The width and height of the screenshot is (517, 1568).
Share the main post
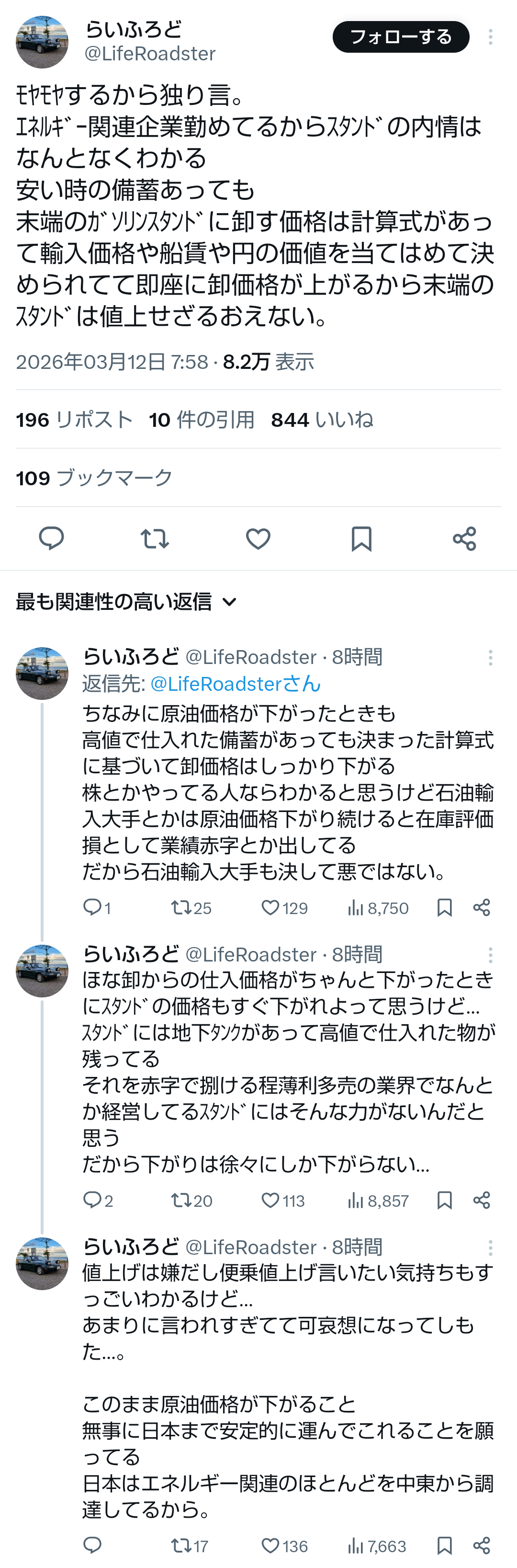(465, 538)
